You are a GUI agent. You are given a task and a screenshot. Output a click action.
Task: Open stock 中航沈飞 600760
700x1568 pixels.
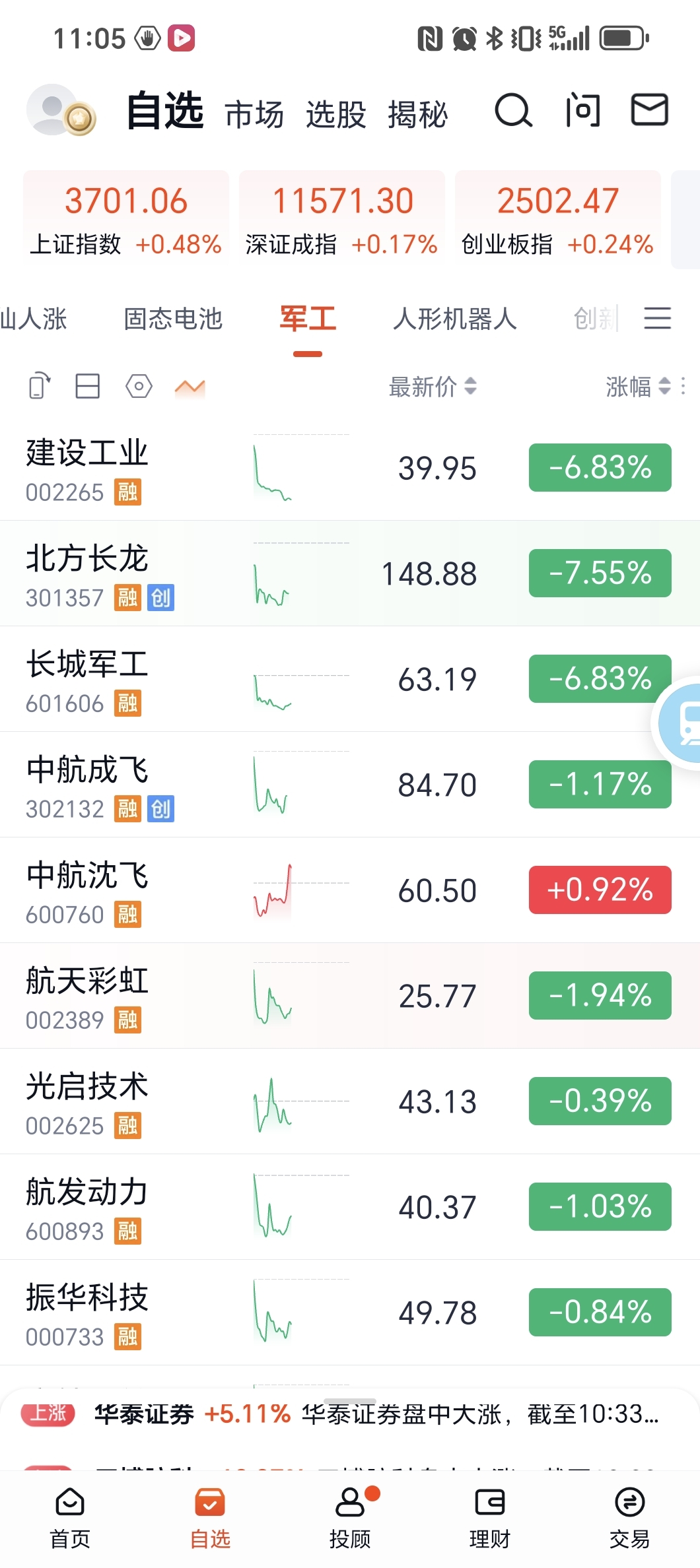(x=350, y=890)
